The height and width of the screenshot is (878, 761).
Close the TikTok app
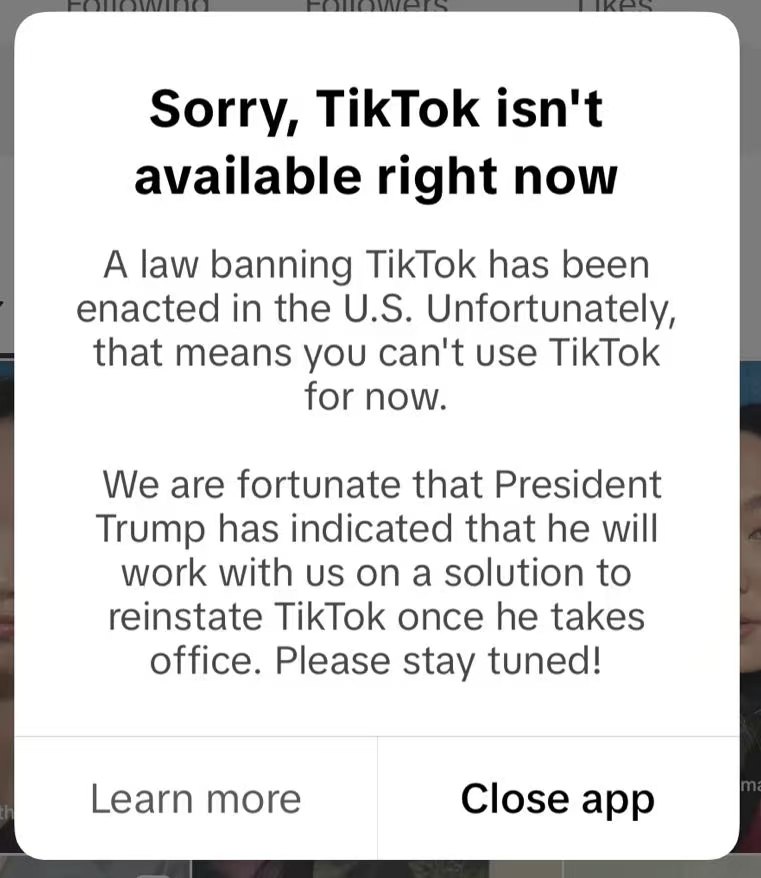click(557, 799)
